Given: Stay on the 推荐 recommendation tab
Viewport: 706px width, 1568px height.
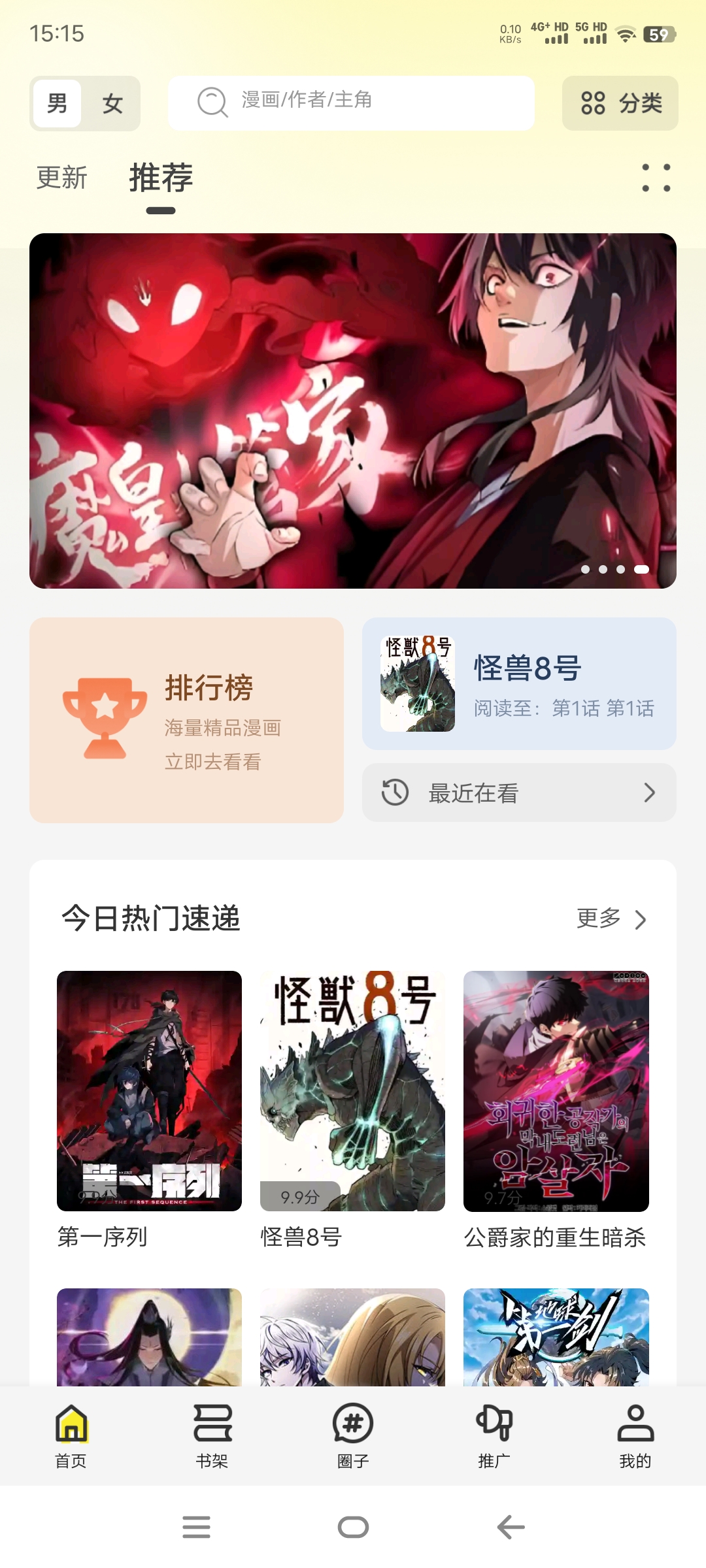Looking at the screenshot, I should coord(160,178).
